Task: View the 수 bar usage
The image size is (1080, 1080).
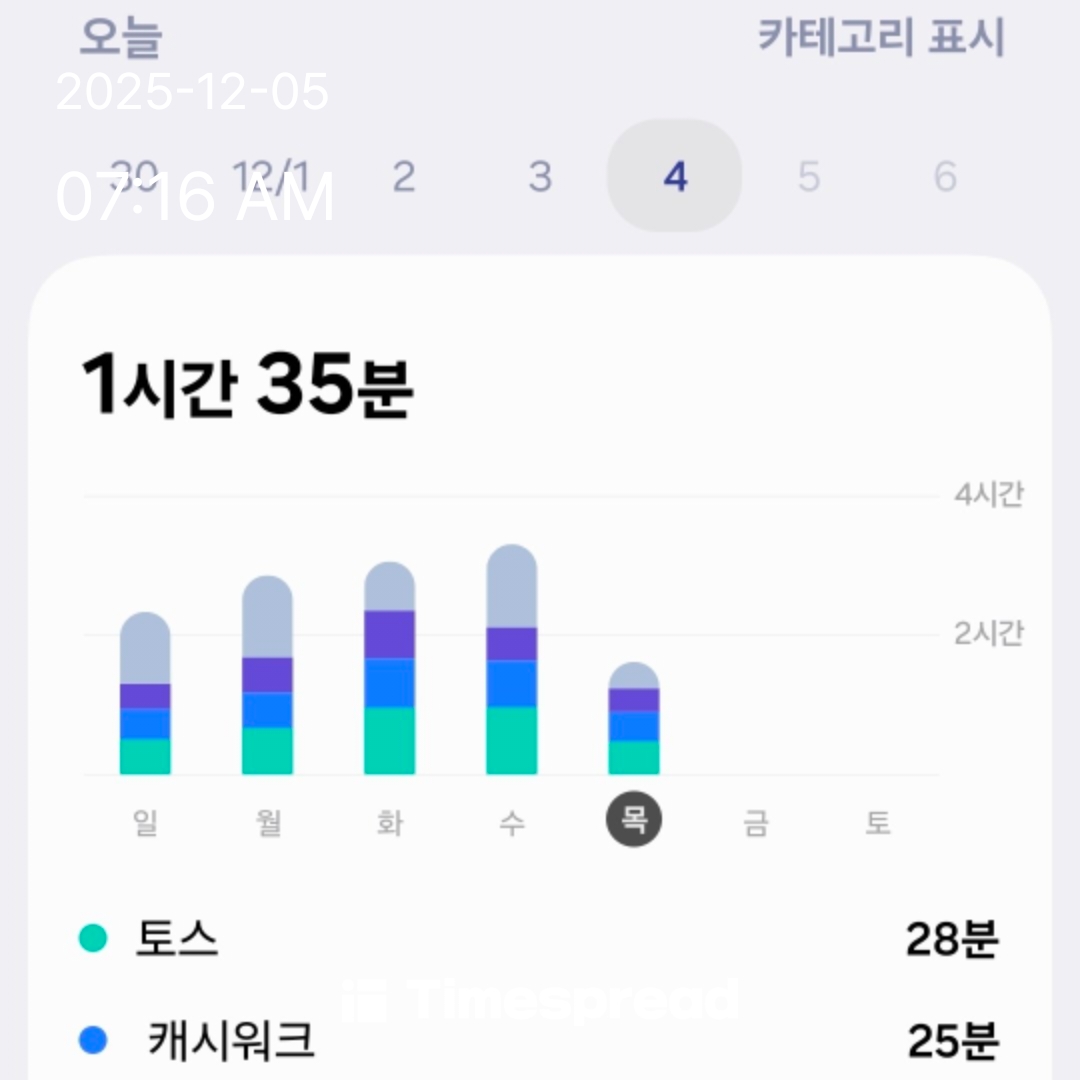Action: tap(511, 660)
